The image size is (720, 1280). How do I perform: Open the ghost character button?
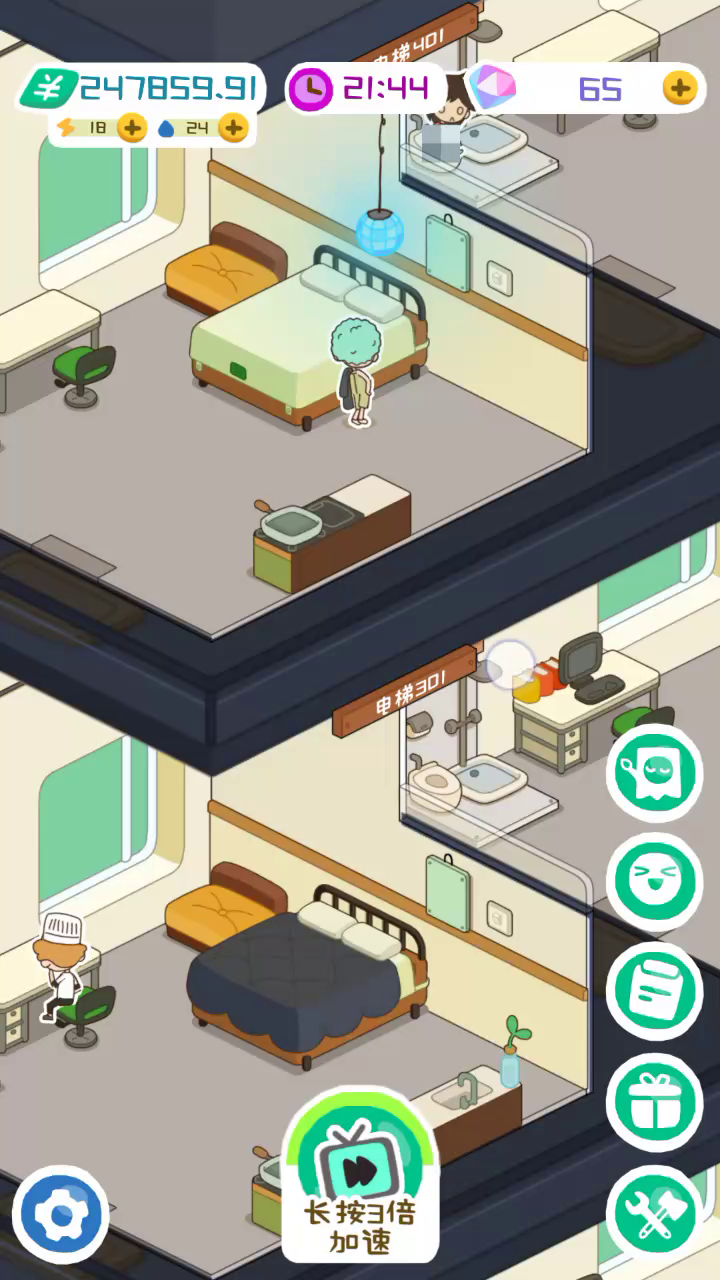[655, 773]
